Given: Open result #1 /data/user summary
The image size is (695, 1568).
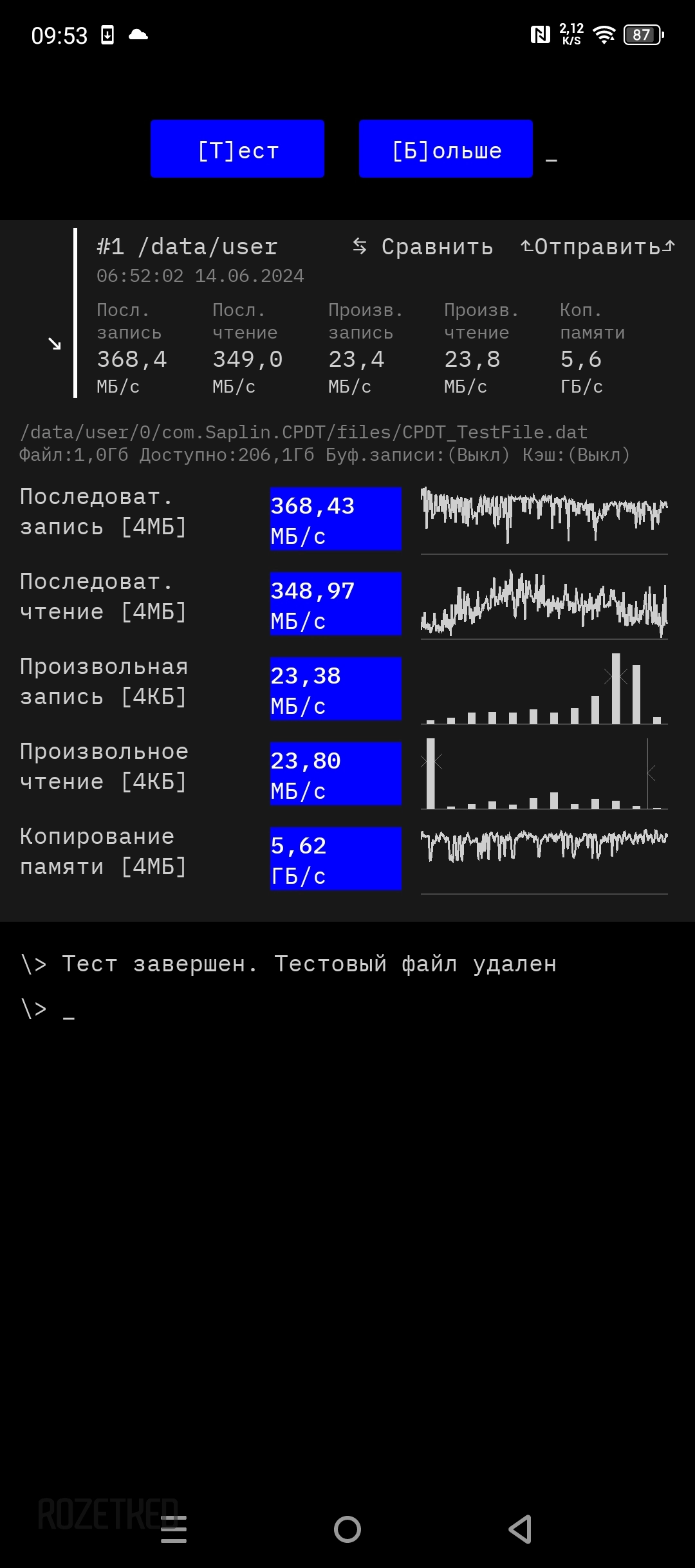Looking at the screenshot, I should coord(187,247).
